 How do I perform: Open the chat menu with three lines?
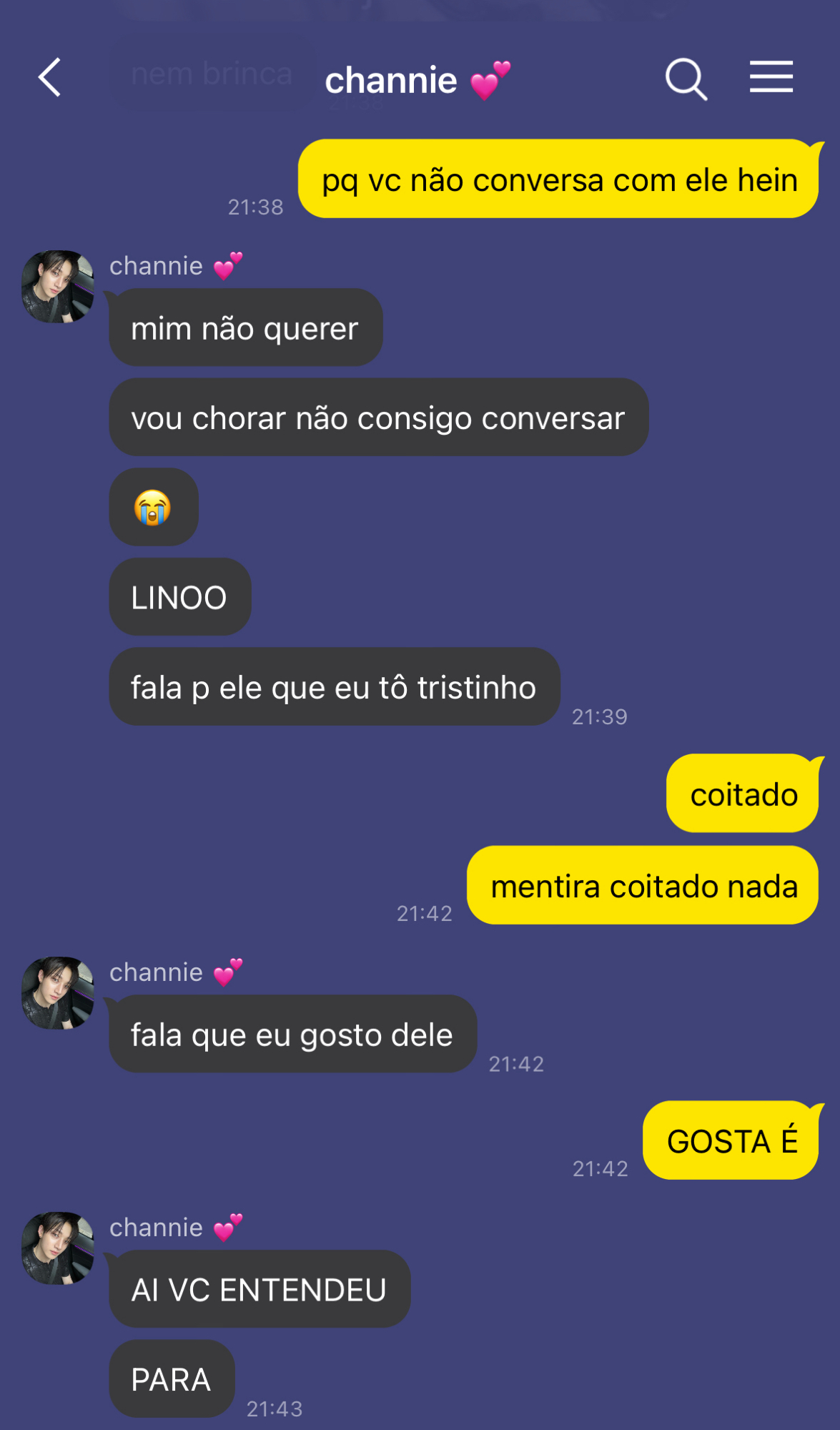771,77
